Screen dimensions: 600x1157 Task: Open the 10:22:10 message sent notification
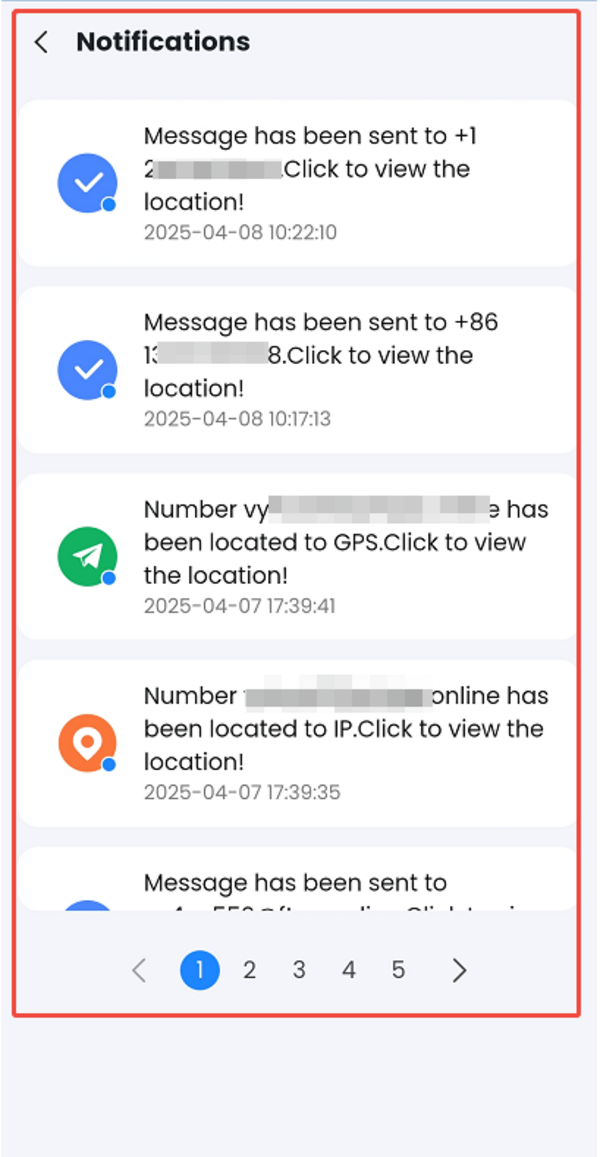click(x=300, y=184)
